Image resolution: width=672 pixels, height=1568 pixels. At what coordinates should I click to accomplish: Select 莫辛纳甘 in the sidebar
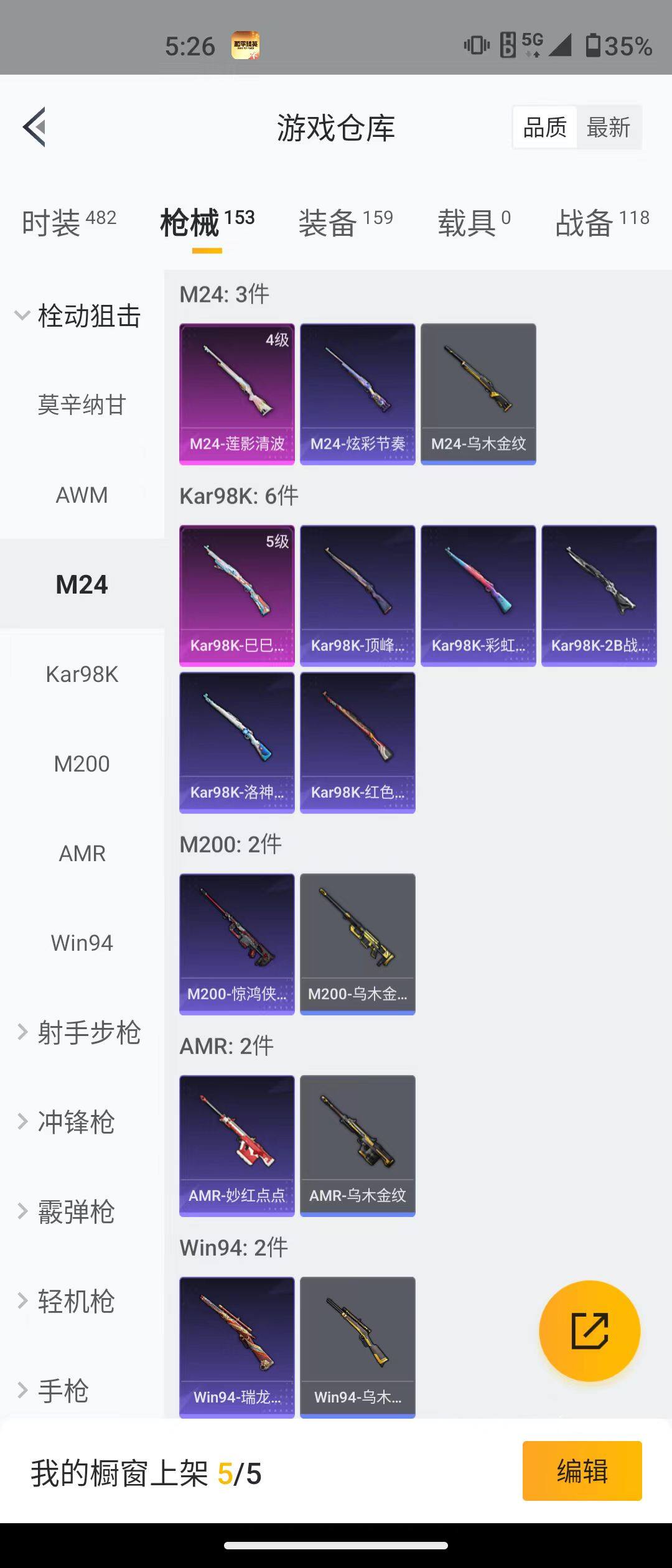pyautogui.click(x=82, y=405)
